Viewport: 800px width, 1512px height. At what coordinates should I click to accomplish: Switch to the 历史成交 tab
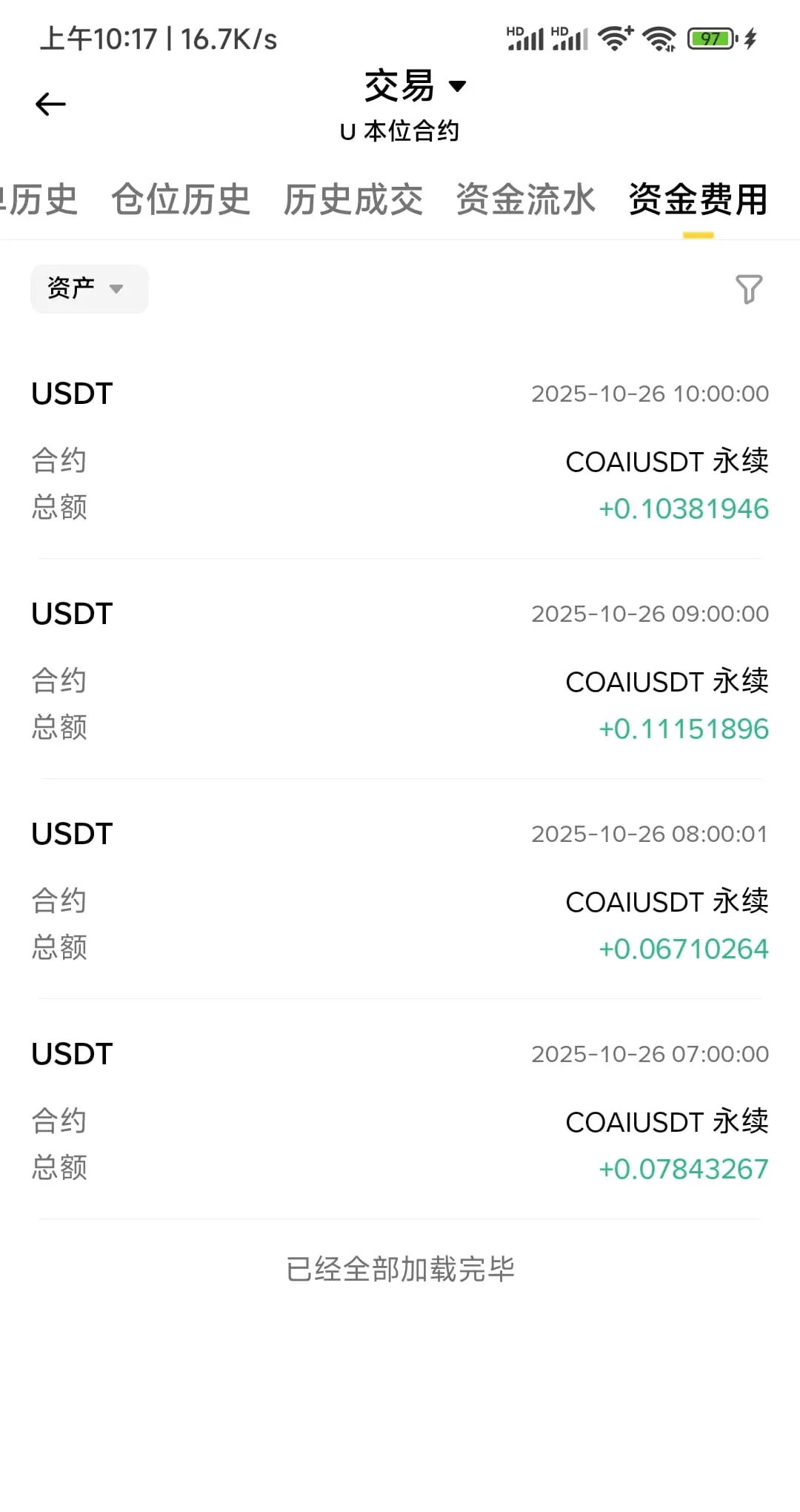(353, 200)
